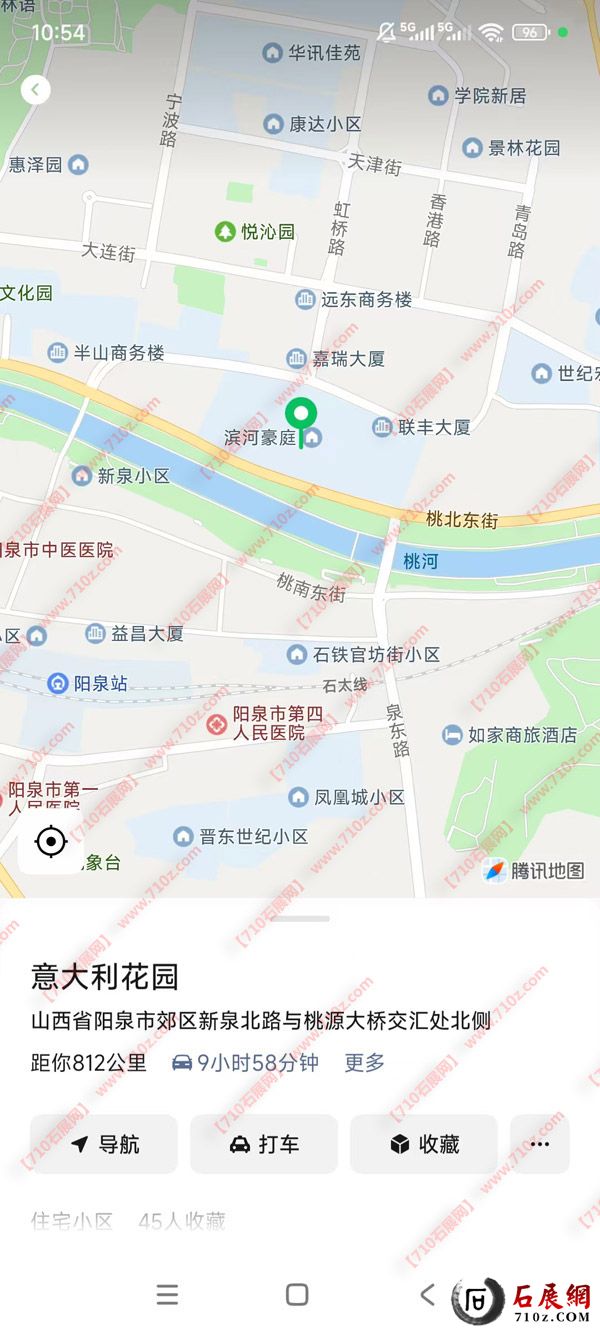Go to the system home screen

[x=297, y=1295]
